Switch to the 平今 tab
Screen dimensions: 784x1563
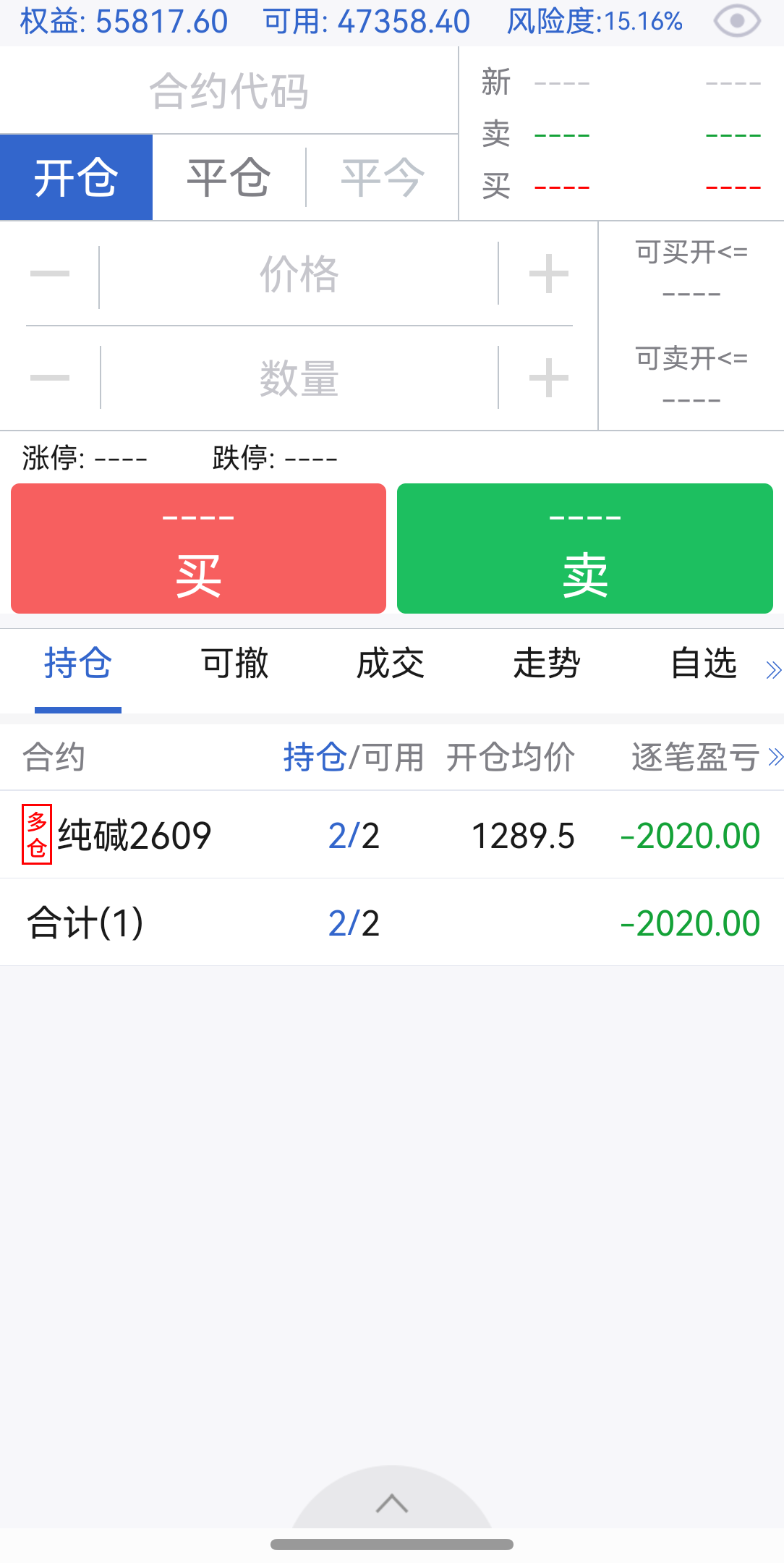coord(382,178)
